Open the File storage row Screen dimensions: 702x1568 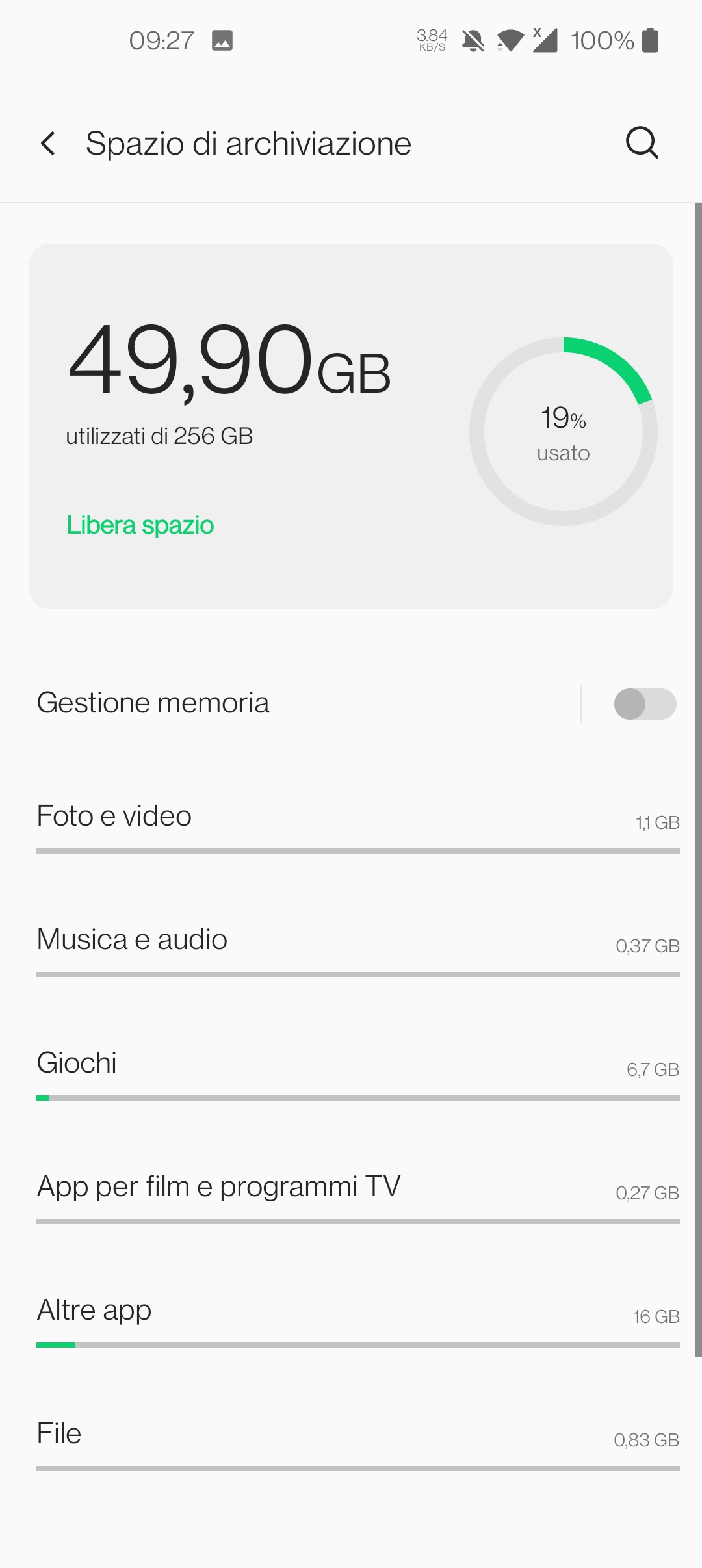click(x=351, y=1439)
